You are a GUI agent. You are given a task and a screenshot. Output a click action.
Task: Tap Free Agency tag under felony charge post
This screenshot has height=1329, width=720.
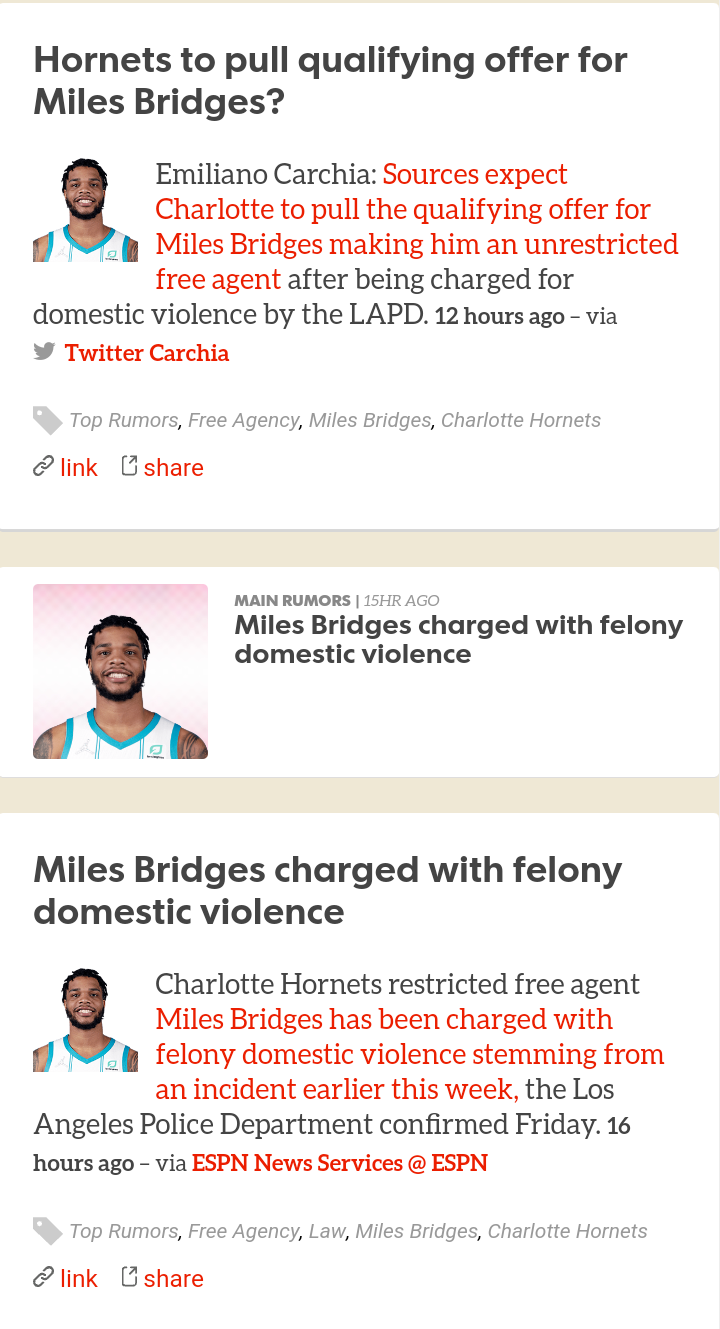pyautogui.click(x=244, y=1231)
